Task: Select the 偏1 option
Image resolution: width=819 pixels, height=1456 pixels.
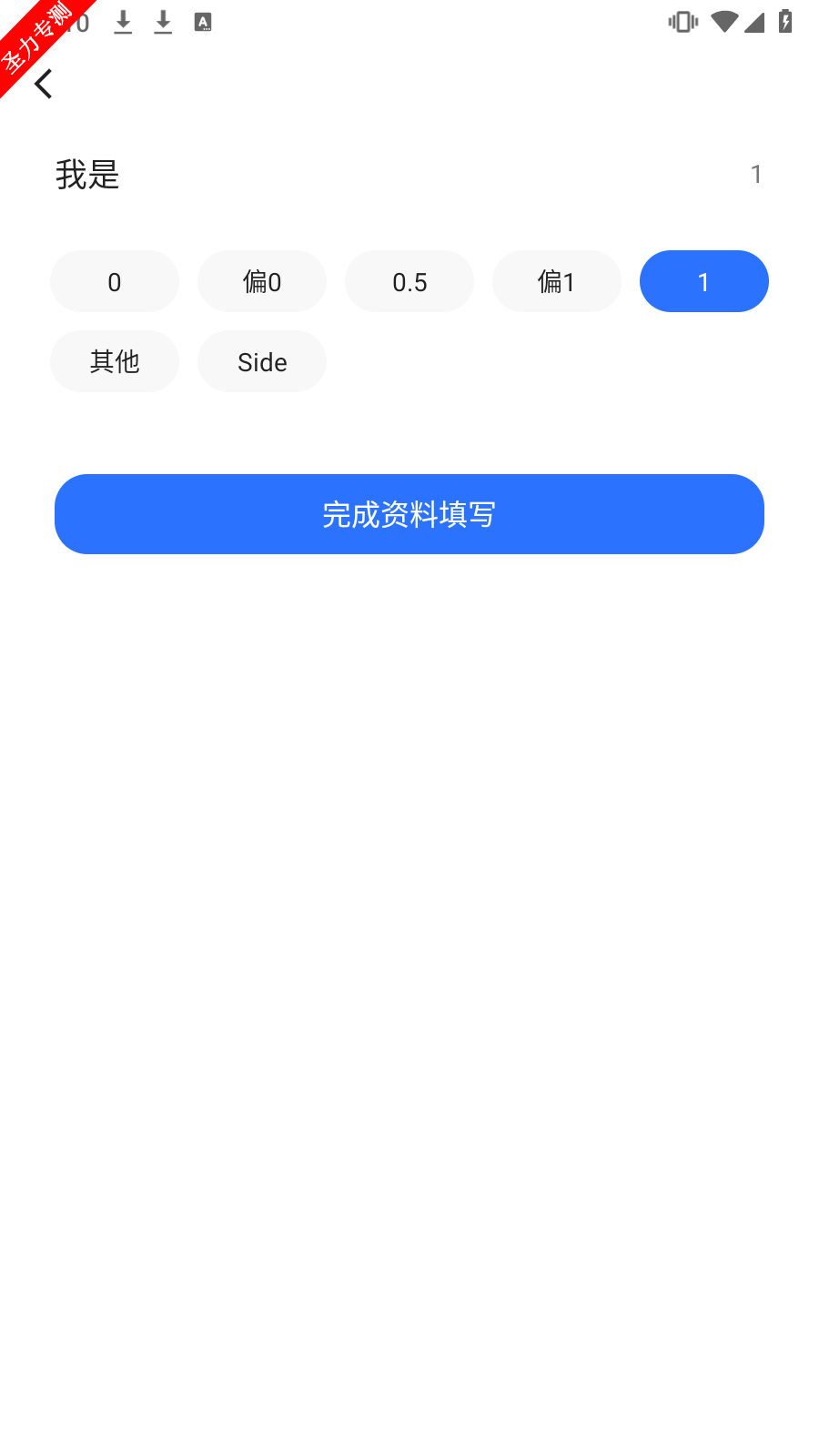Action: click(x=557, y=281)
